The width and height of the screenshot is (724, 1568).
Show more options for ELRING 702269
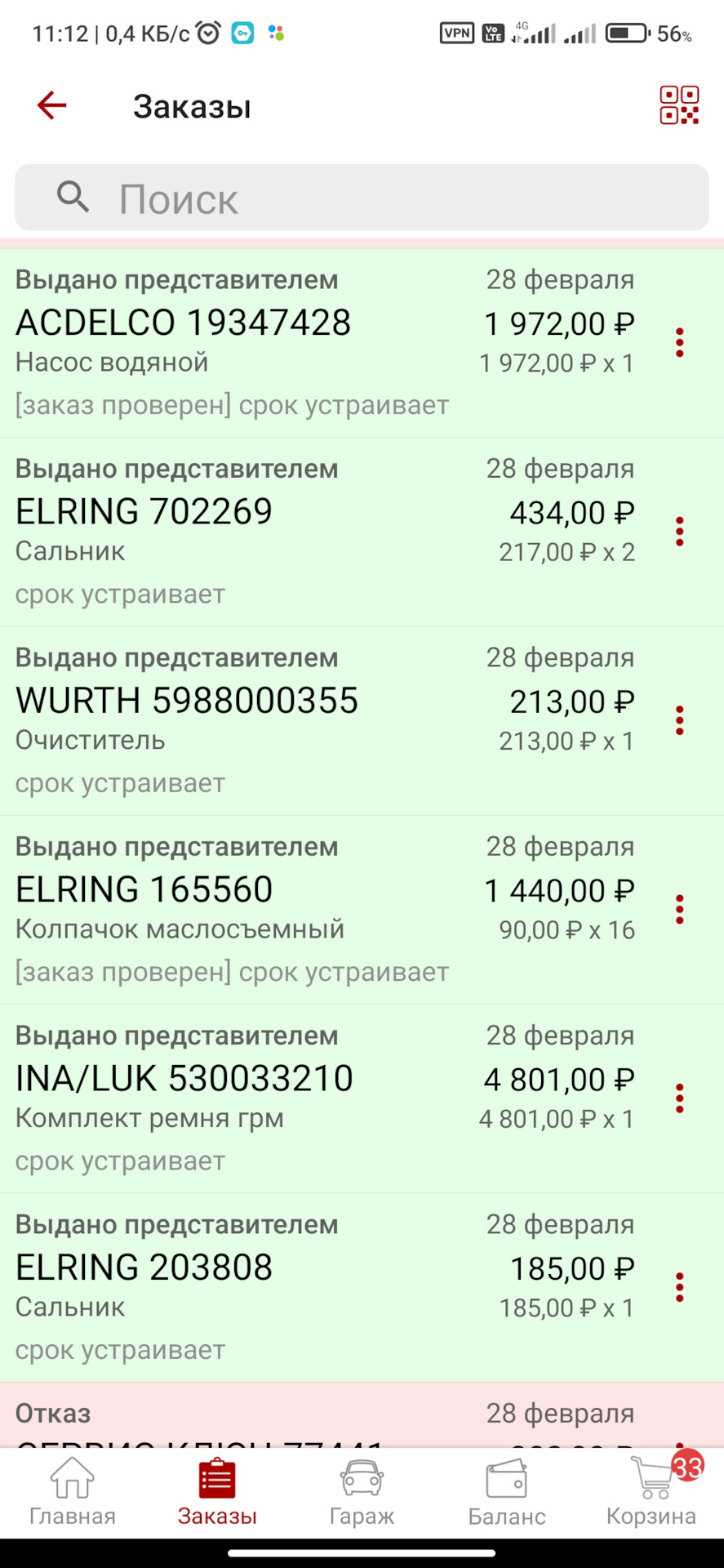click(679, 532)
